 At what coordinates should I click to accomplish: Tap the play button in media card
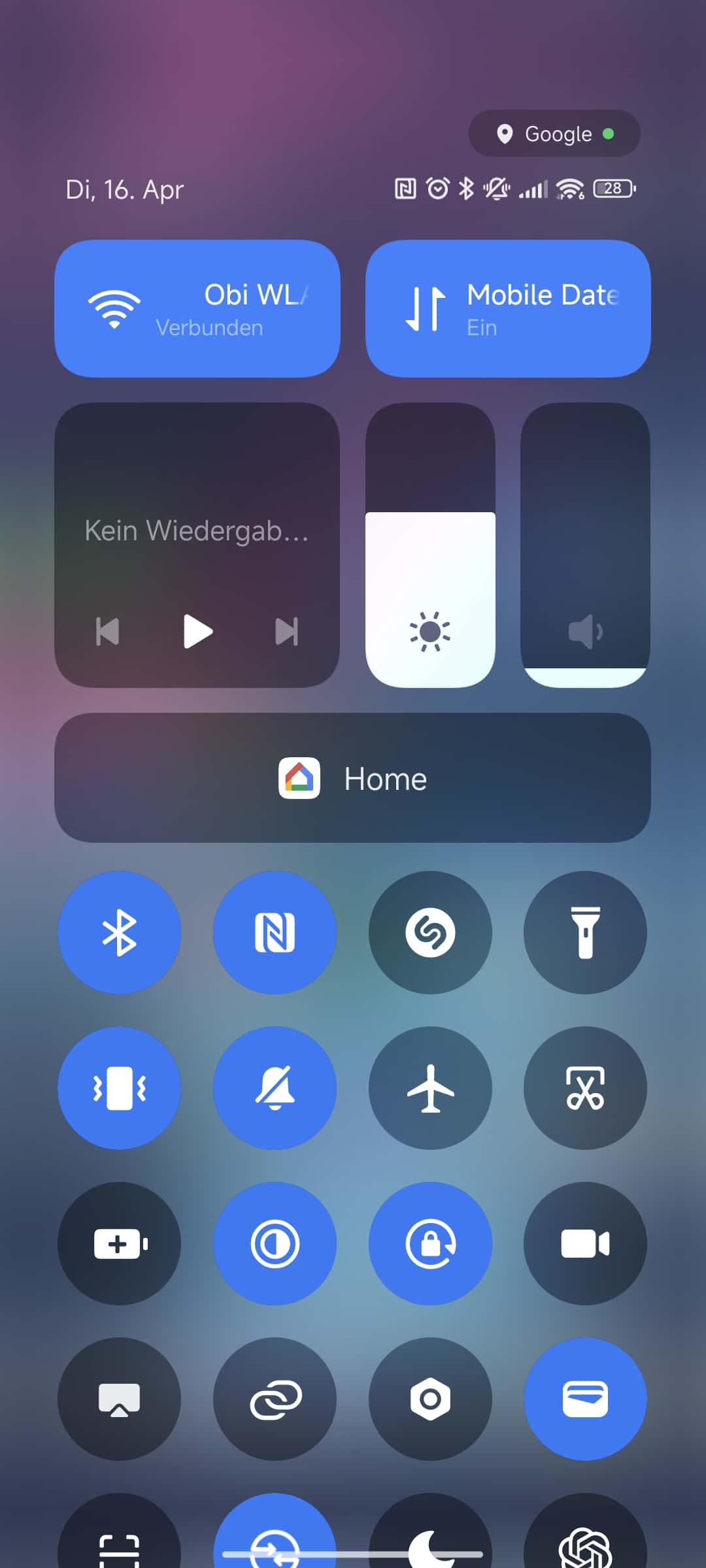tap(197, 631)
